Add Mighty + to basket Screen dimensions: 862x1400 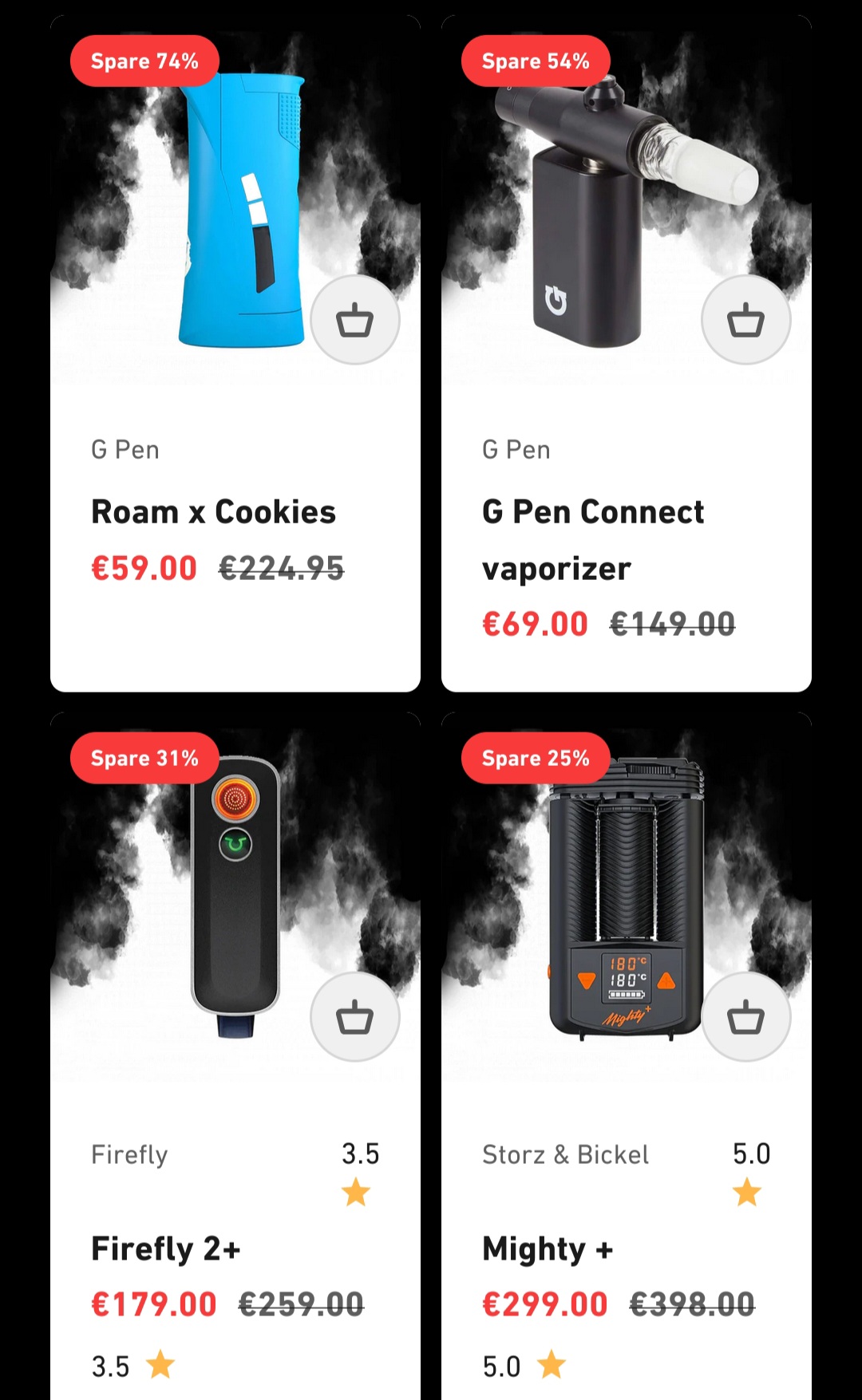point(745,1017)
